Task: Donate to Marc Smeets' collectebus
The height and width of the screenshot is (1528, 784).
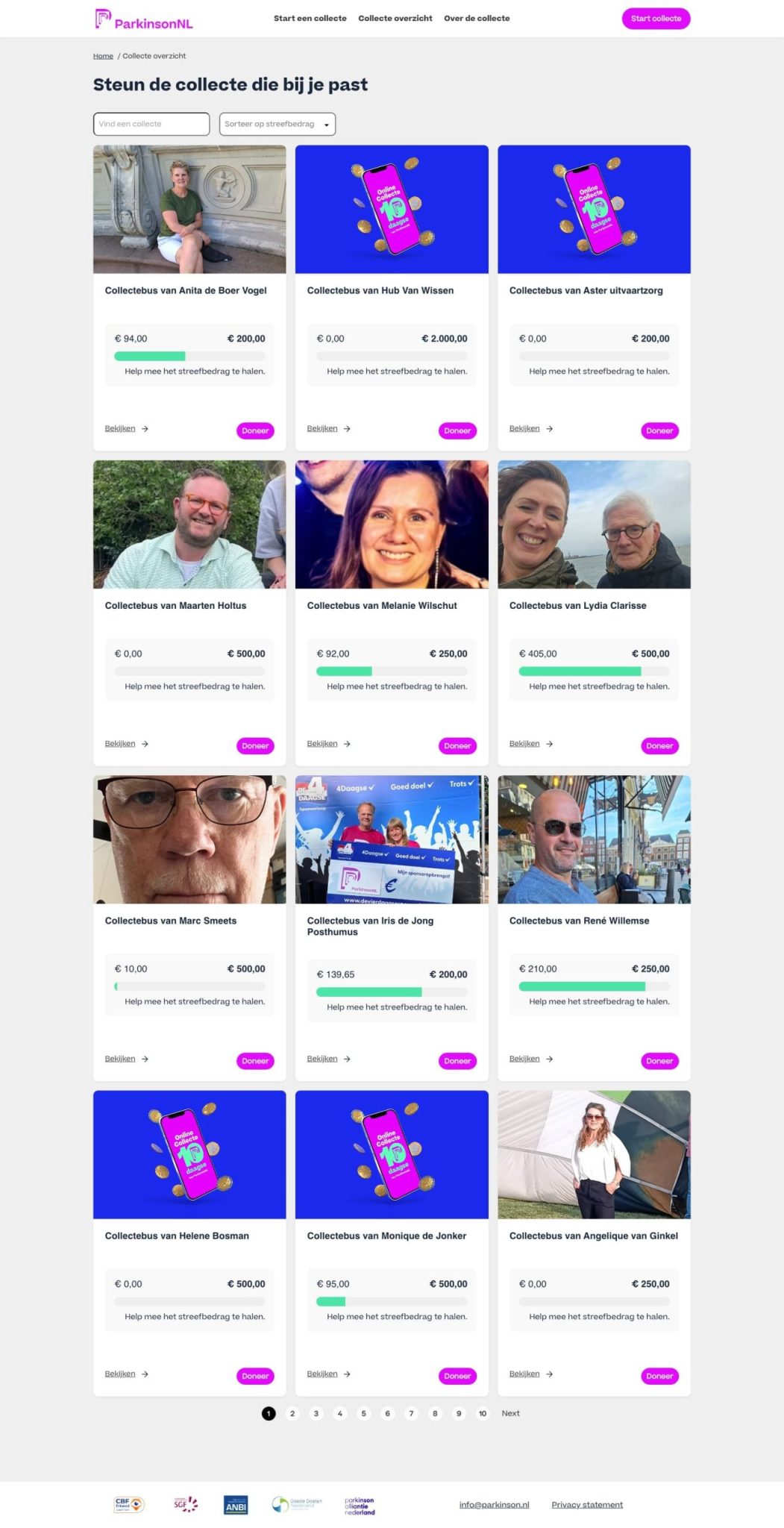Action: 255,1060
